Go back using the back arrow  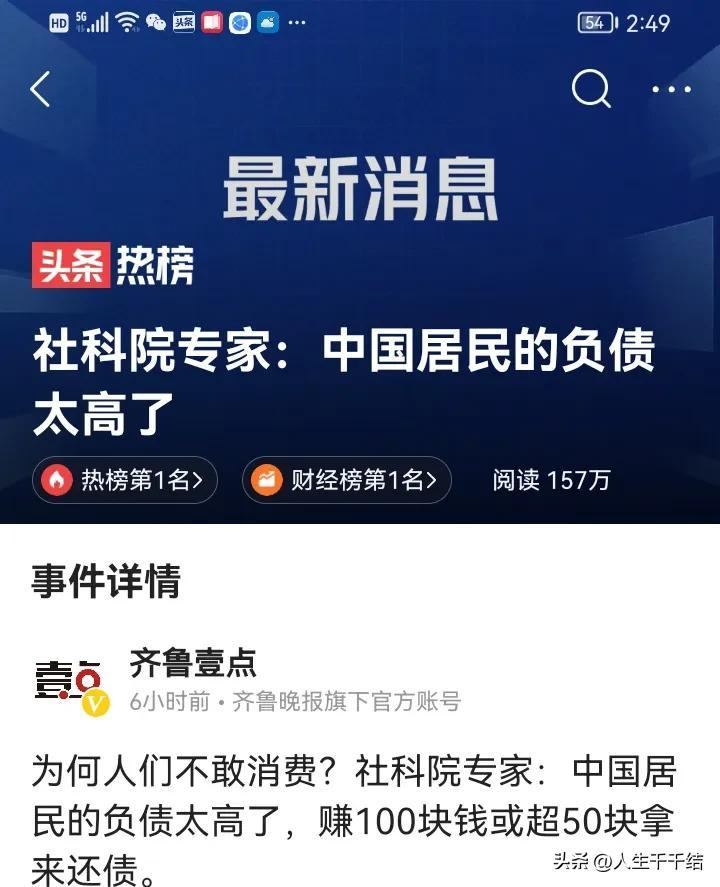click(x=40, y=90)
